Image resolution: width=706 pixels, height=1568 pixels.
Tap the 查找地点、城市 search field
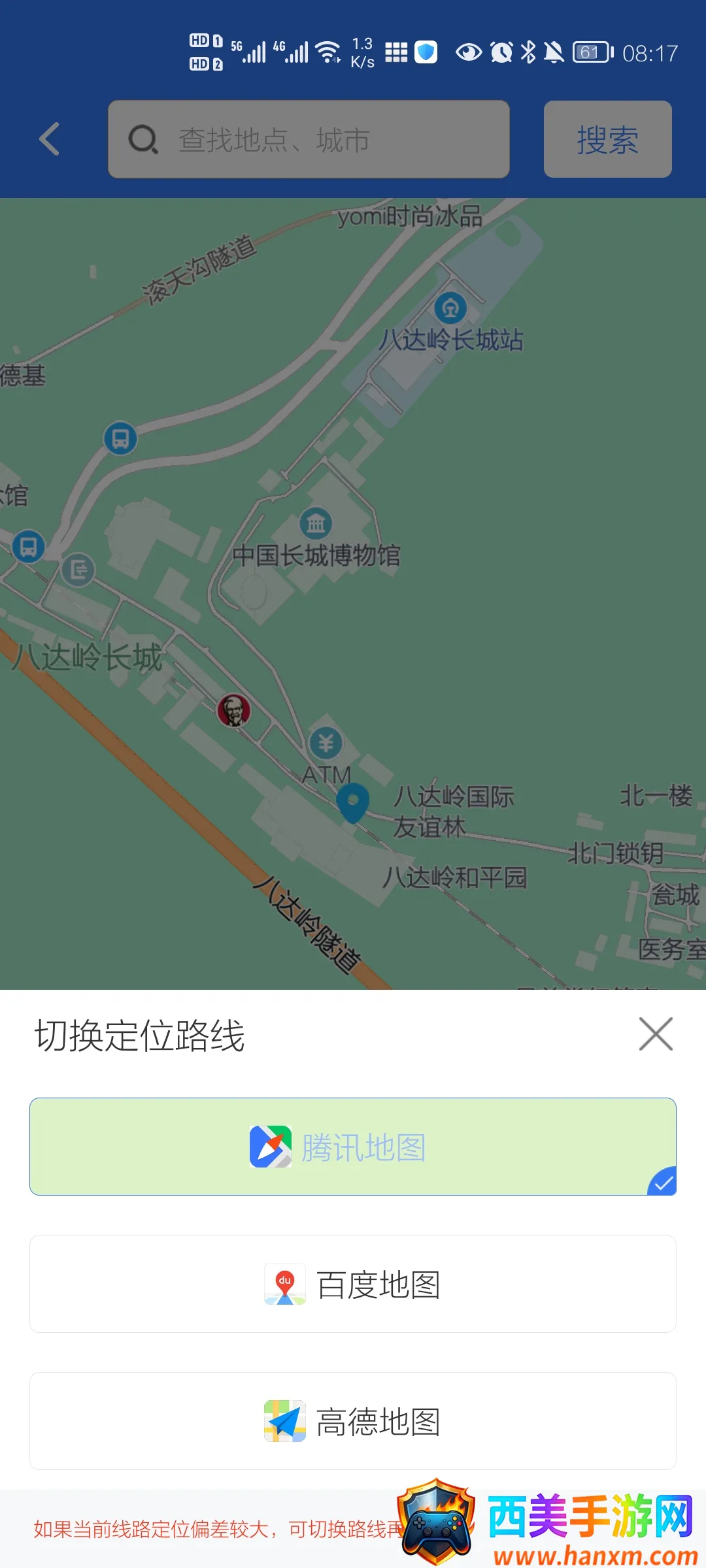point(309,139)
